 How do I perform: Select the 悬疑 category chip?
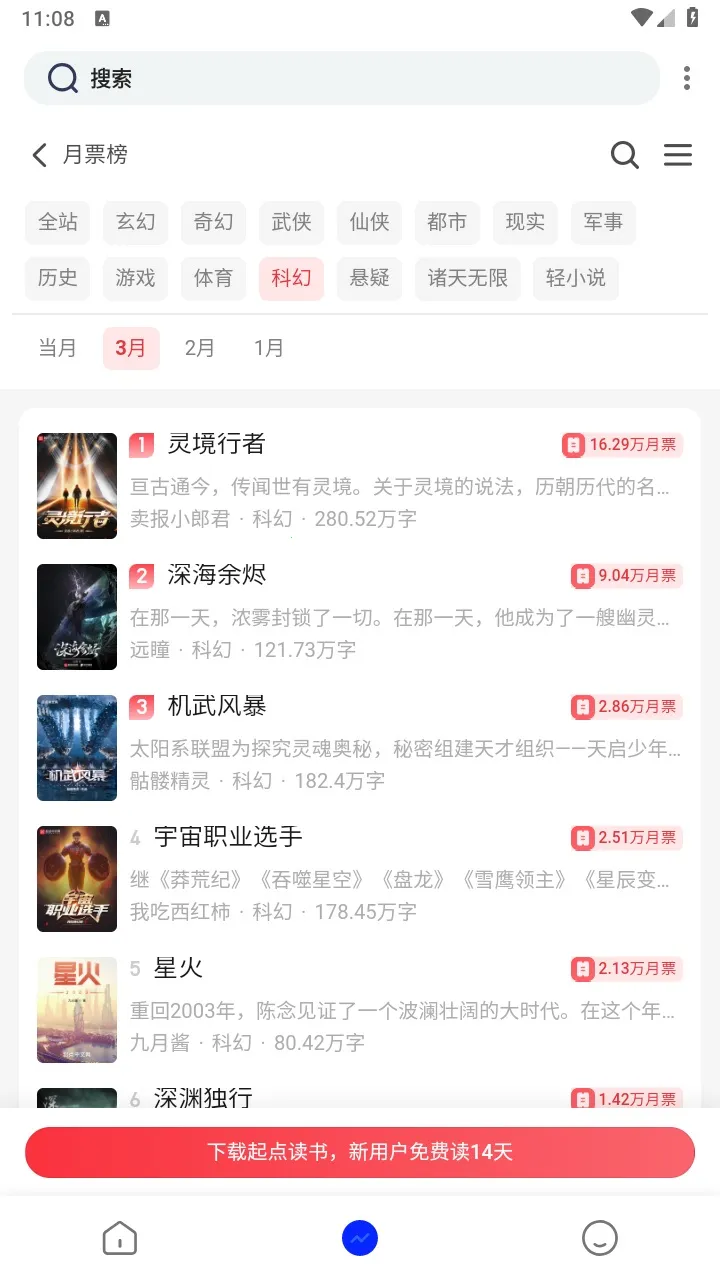click(x=370, y=278)
